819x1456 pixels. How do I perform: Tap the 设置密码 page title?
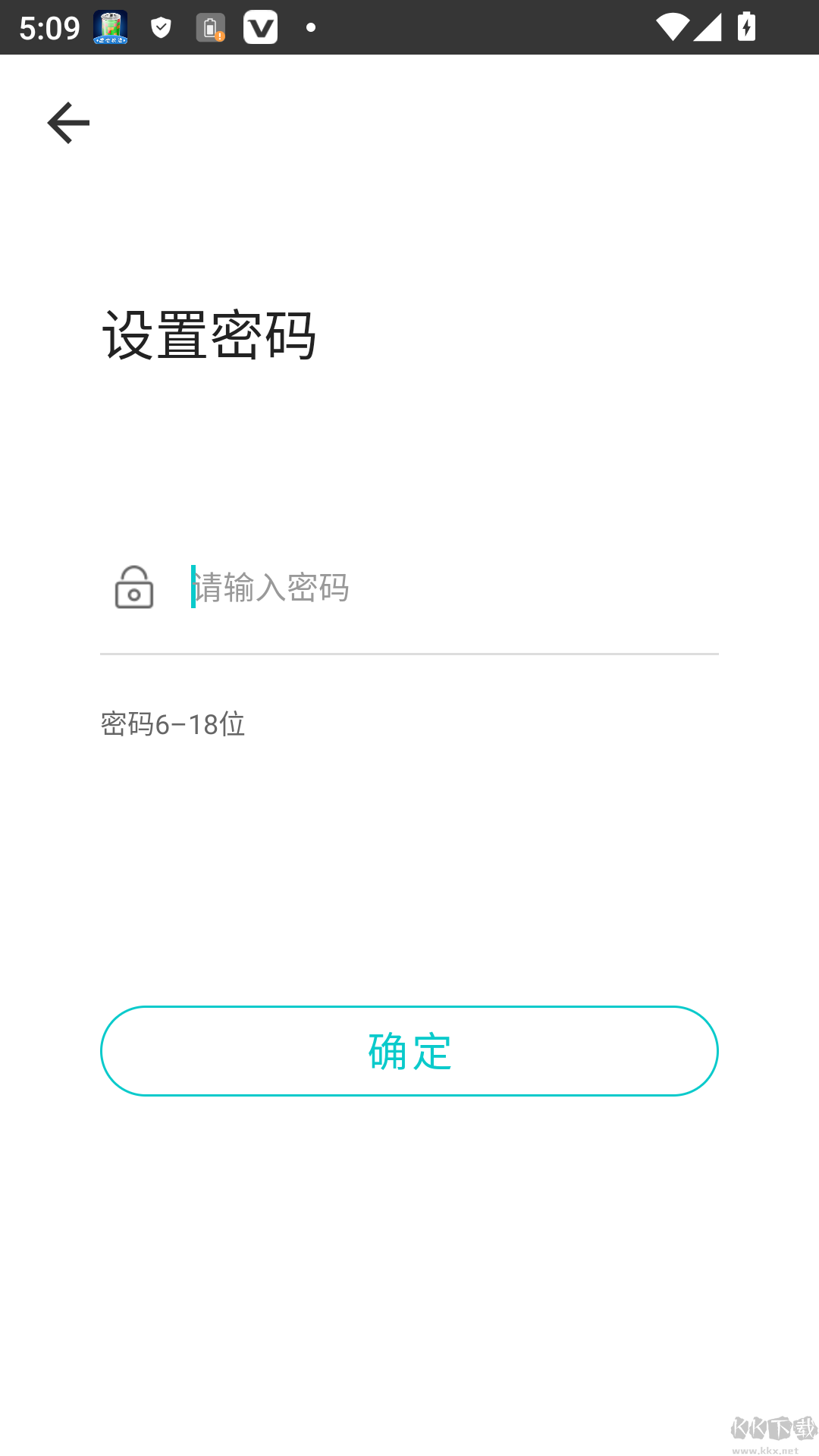(210, 334)
